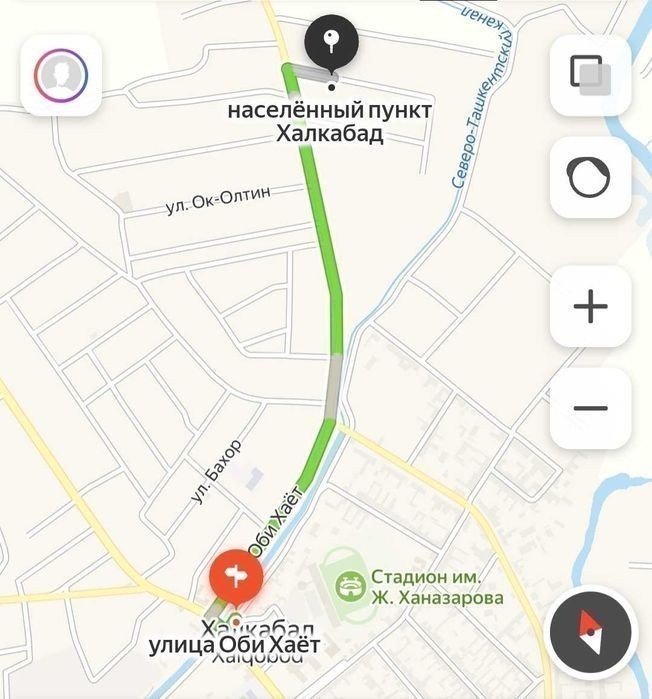Screen dimensions: 652x699
Task: Open Стадион им. Ж. Ханазарова place marker
Action: 351,587
